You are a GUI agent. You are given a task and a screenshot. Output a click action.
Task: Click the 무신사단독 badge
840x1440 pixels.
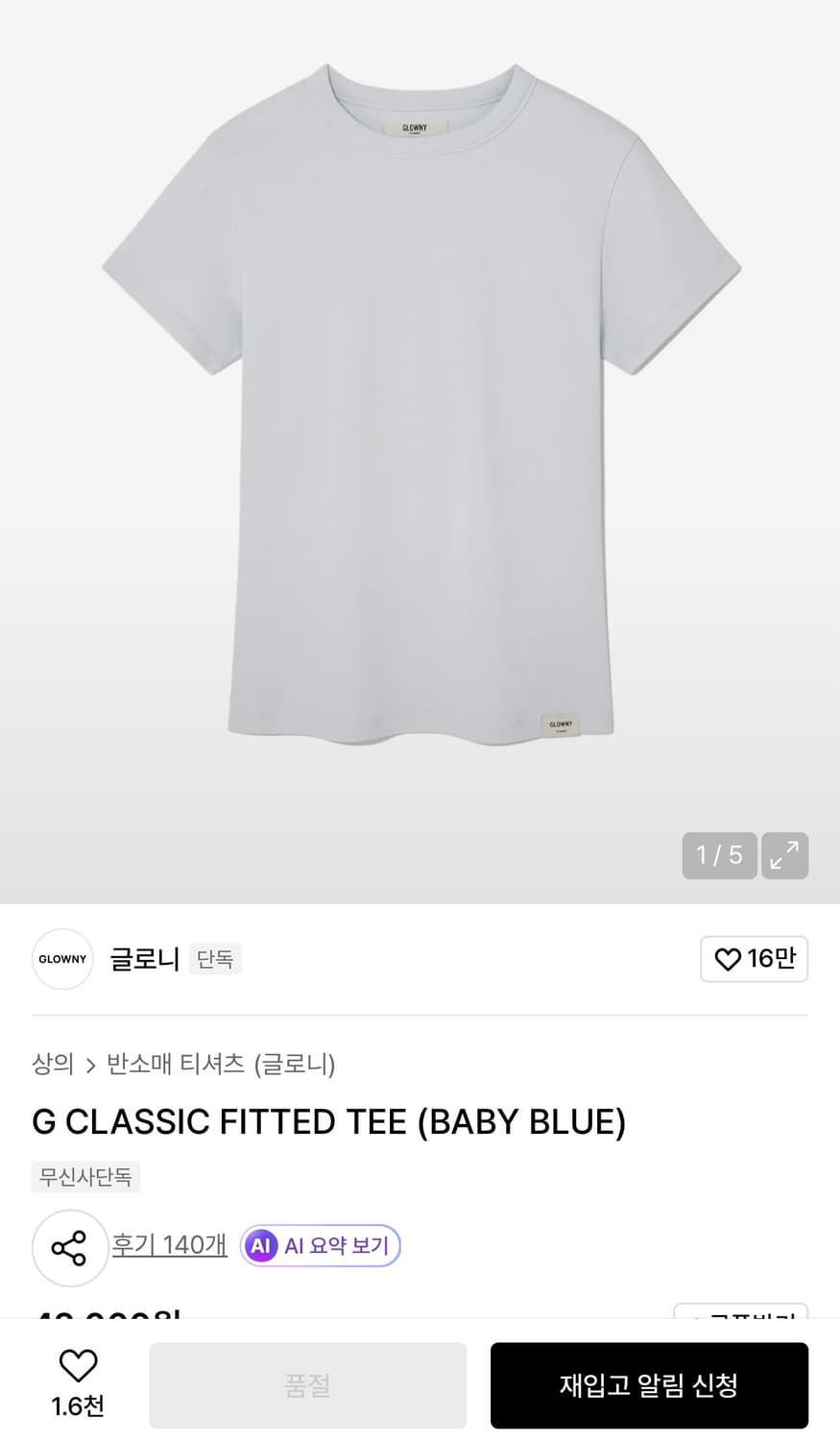click(x=85, y=1176)
